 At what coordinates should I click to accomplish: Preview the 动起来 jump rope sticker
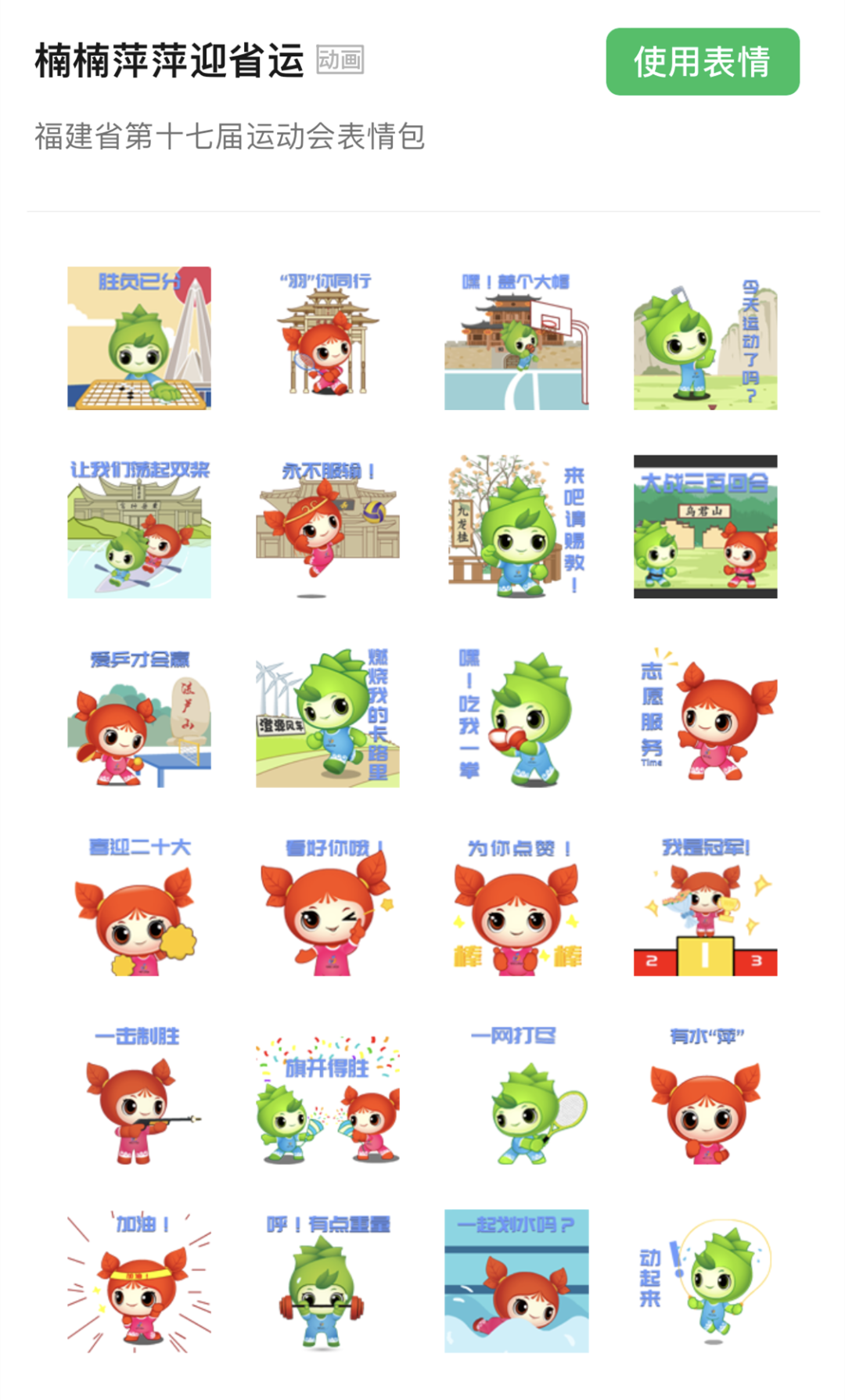[x=705, y=1281]
